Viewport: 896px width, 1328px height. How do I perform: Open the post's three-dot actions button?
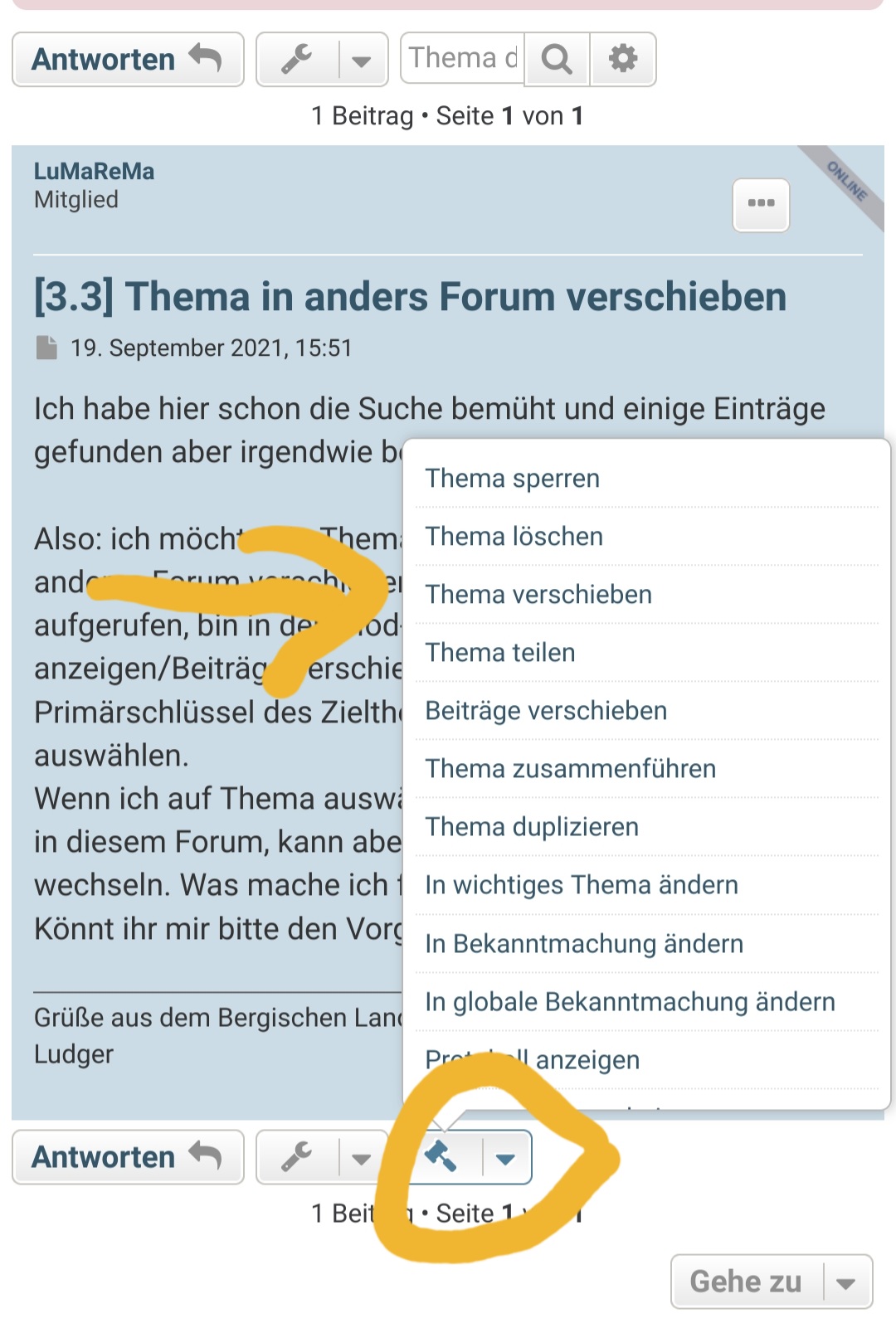pyautogui.click(x=761, y=204)
